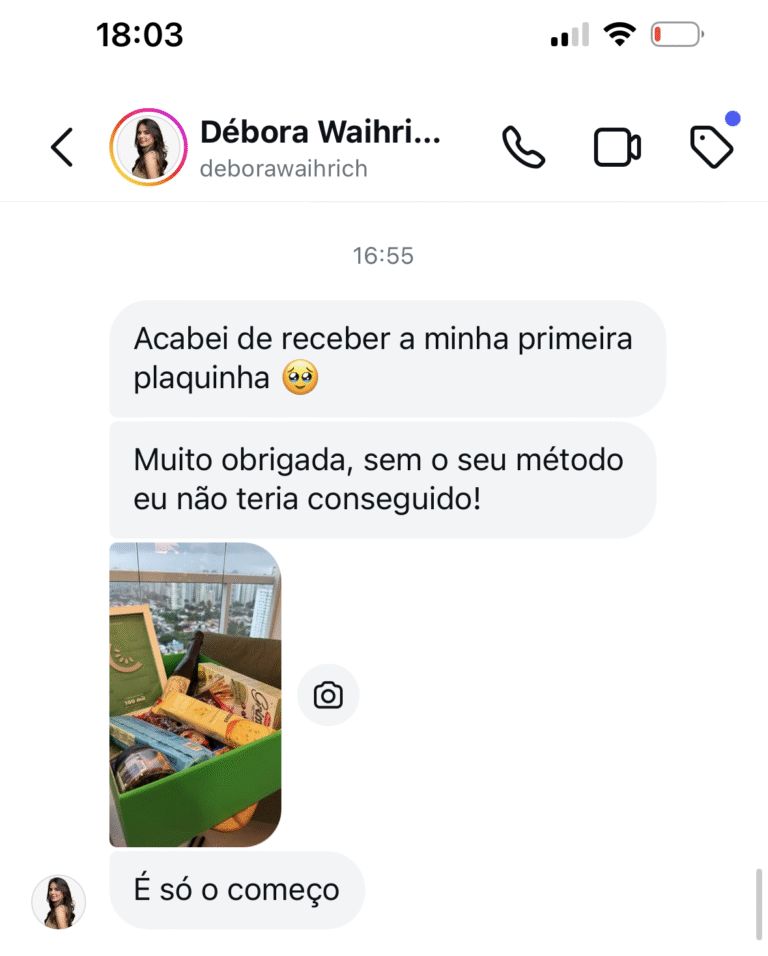This screenshot has height=956, width=768.
Task: Open the label tag icon
Action: (712, 148)
